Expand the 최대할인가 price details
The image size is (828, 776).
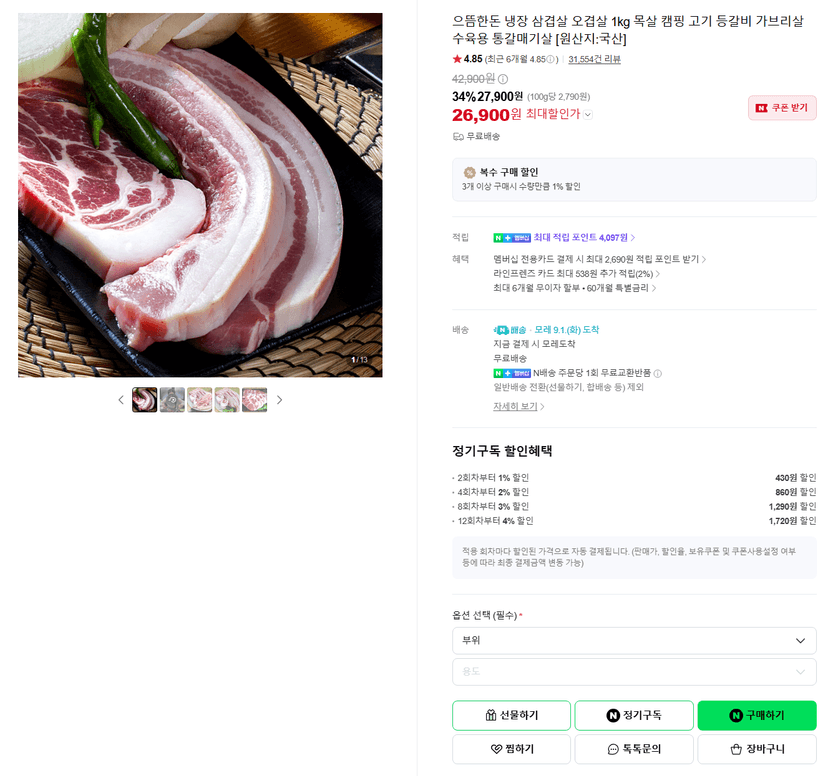point(588,114)
